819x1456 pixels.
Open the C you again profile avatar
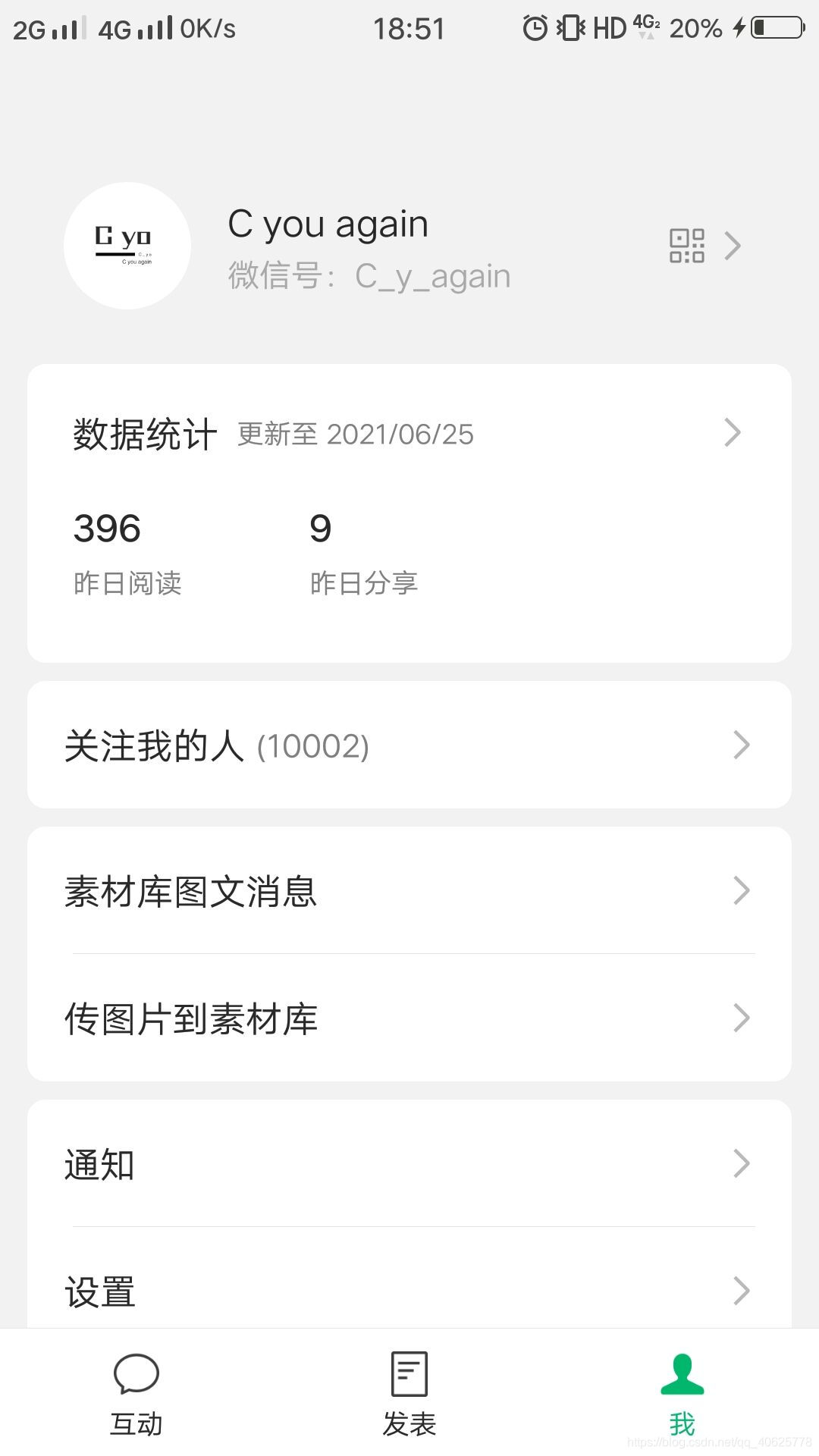coord(127,246)
